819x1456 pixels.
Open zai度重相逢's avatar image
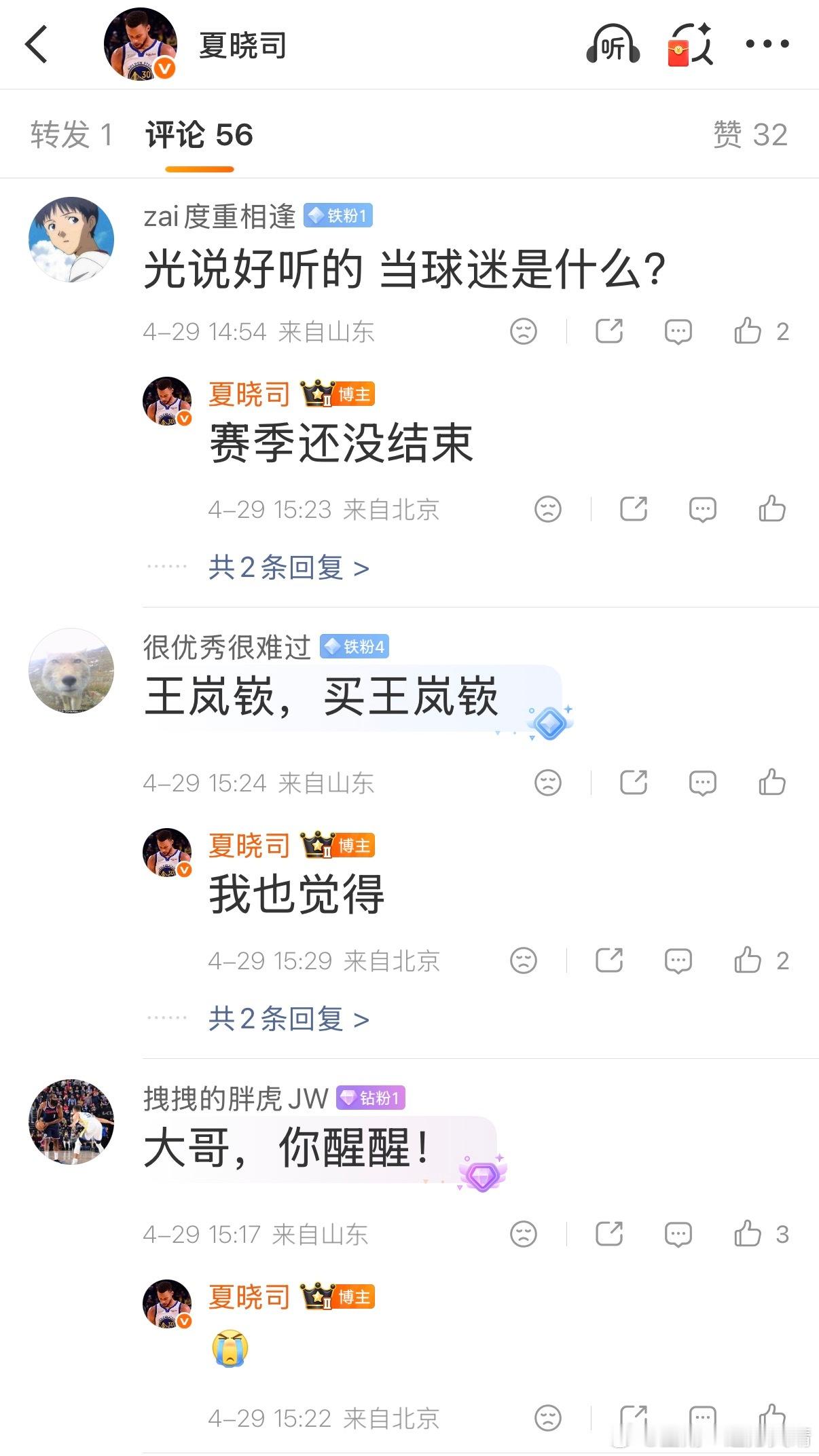tap(71, 239)
